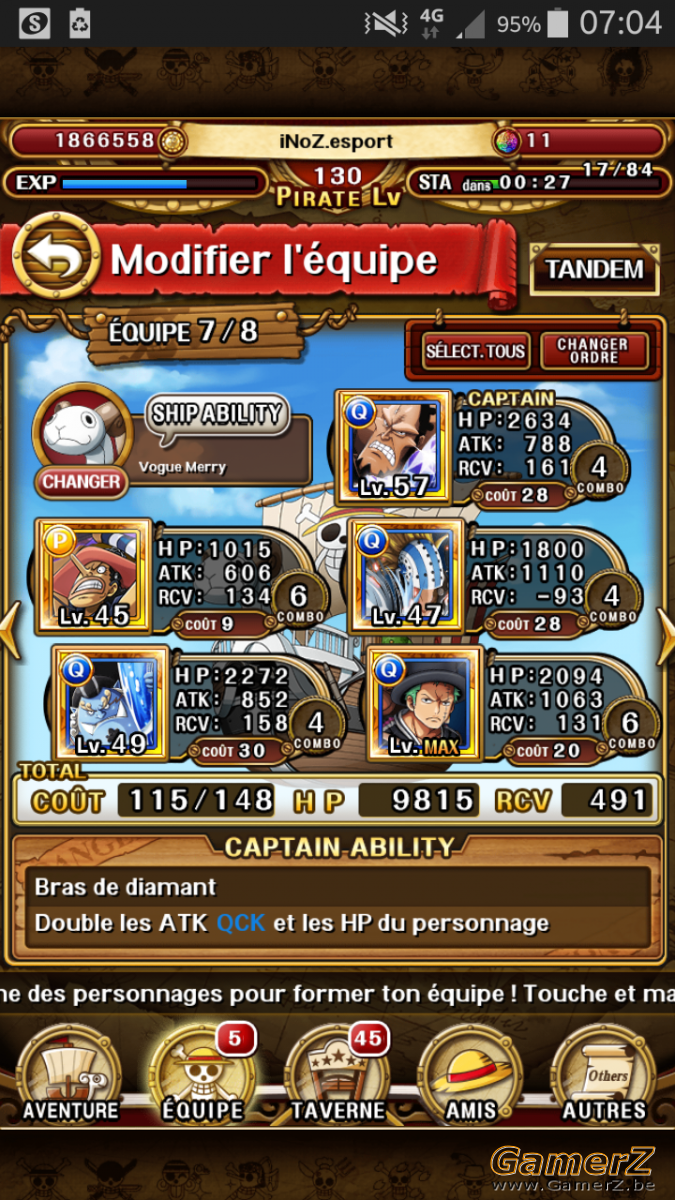
Task: View the Vogue Merry ship ability
Action: pos(218,413)
